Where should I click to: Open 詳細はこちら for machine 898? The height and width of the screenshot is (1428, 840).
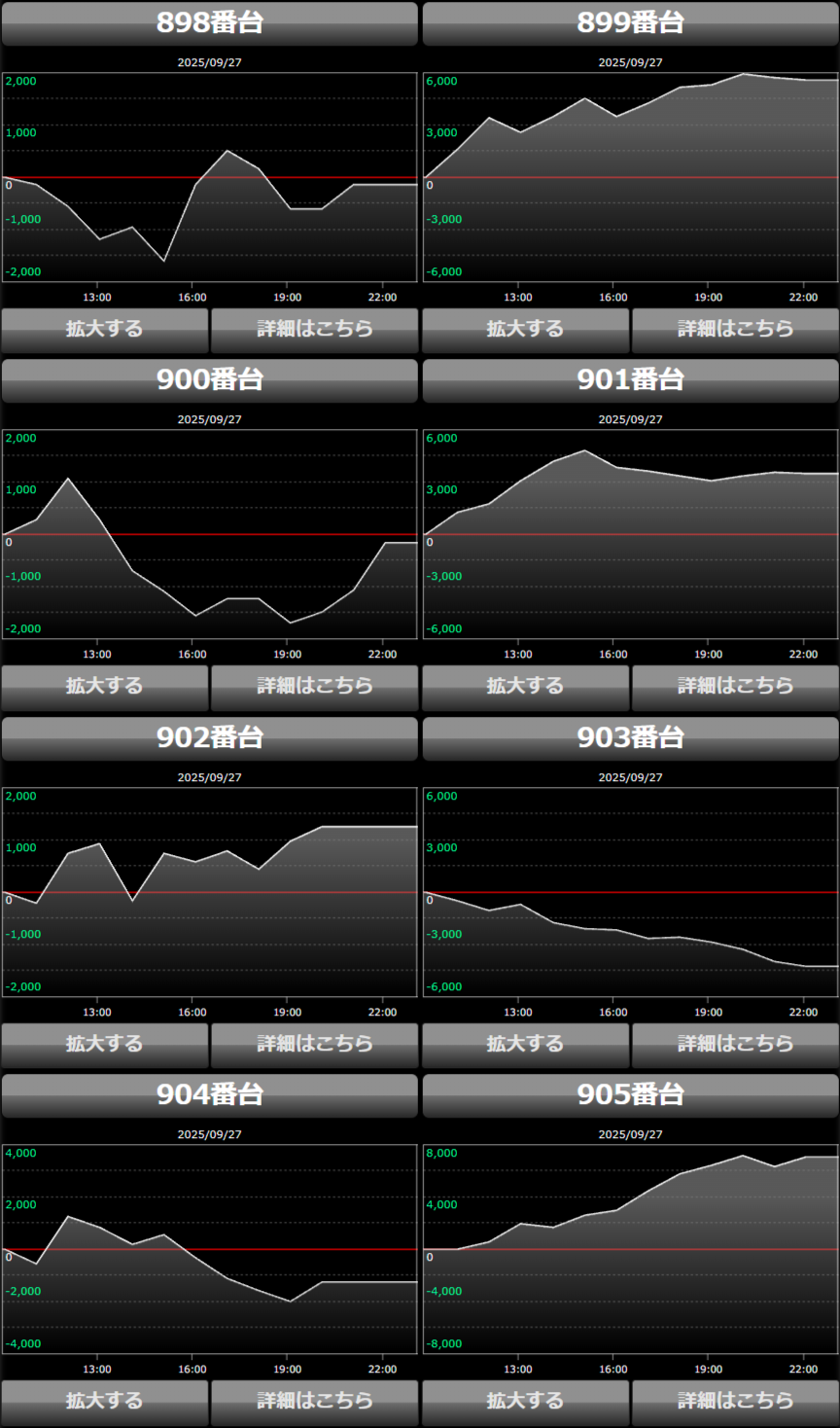click(x=314, y=330)
